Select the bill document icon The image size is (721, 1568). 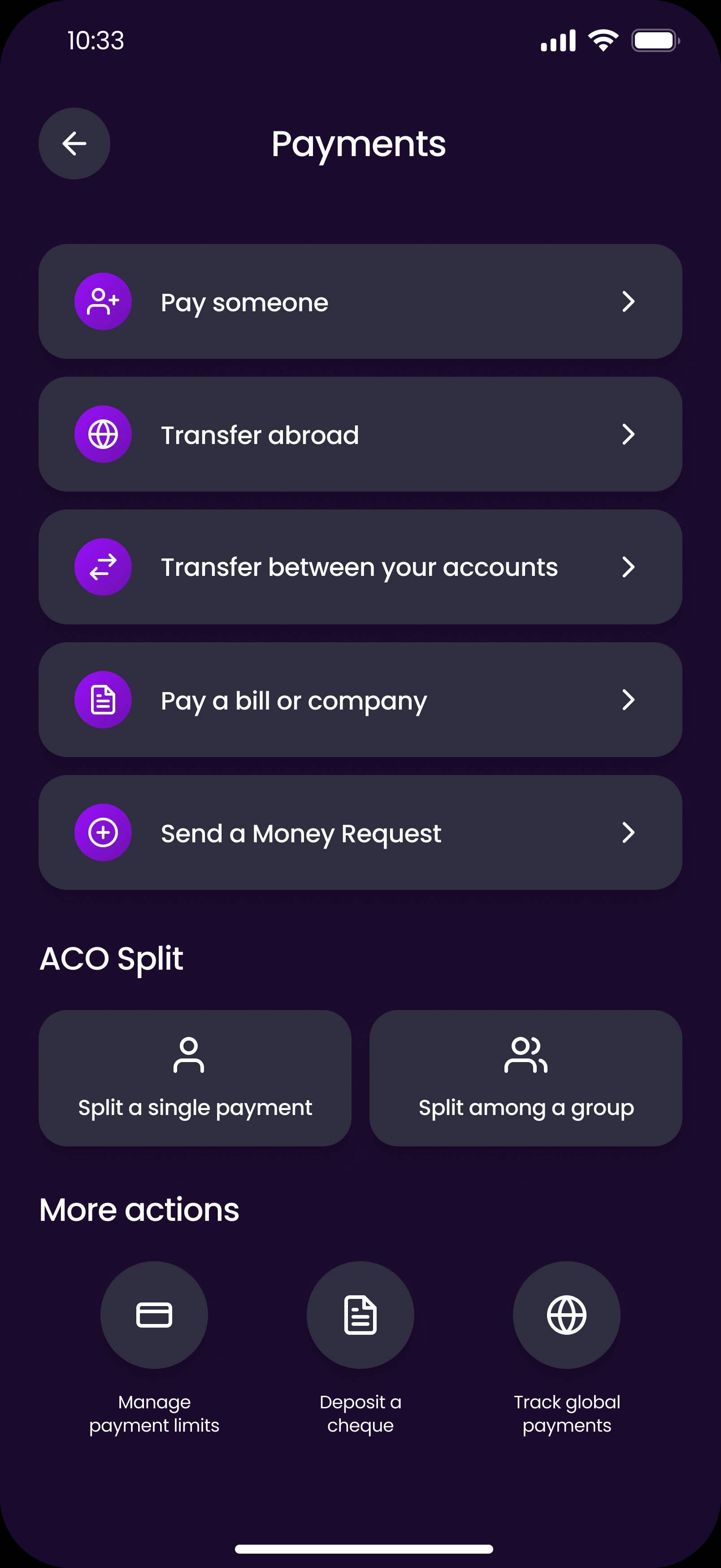(103, 699)
